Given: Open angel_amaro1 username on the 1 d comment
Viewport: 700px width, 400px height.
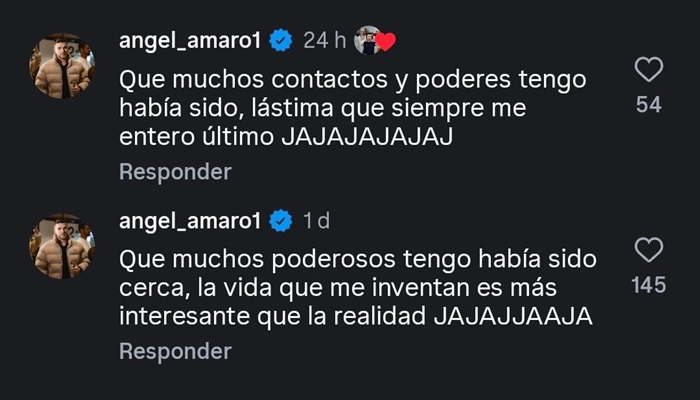Looking at the screenshot, I should (190, 221).
